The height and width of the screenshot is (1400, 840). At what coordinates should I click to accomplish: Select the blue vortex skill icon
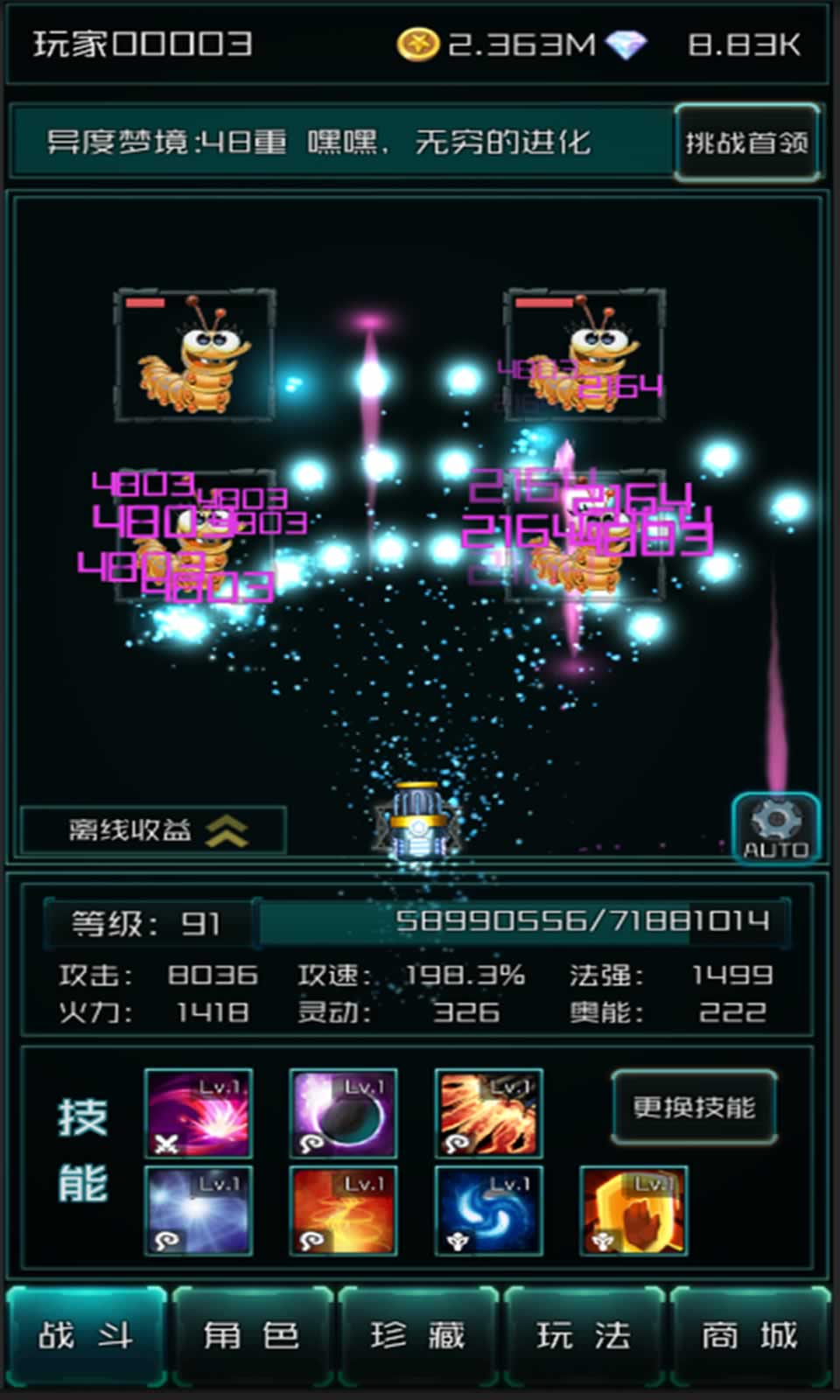coord(488,1211)
